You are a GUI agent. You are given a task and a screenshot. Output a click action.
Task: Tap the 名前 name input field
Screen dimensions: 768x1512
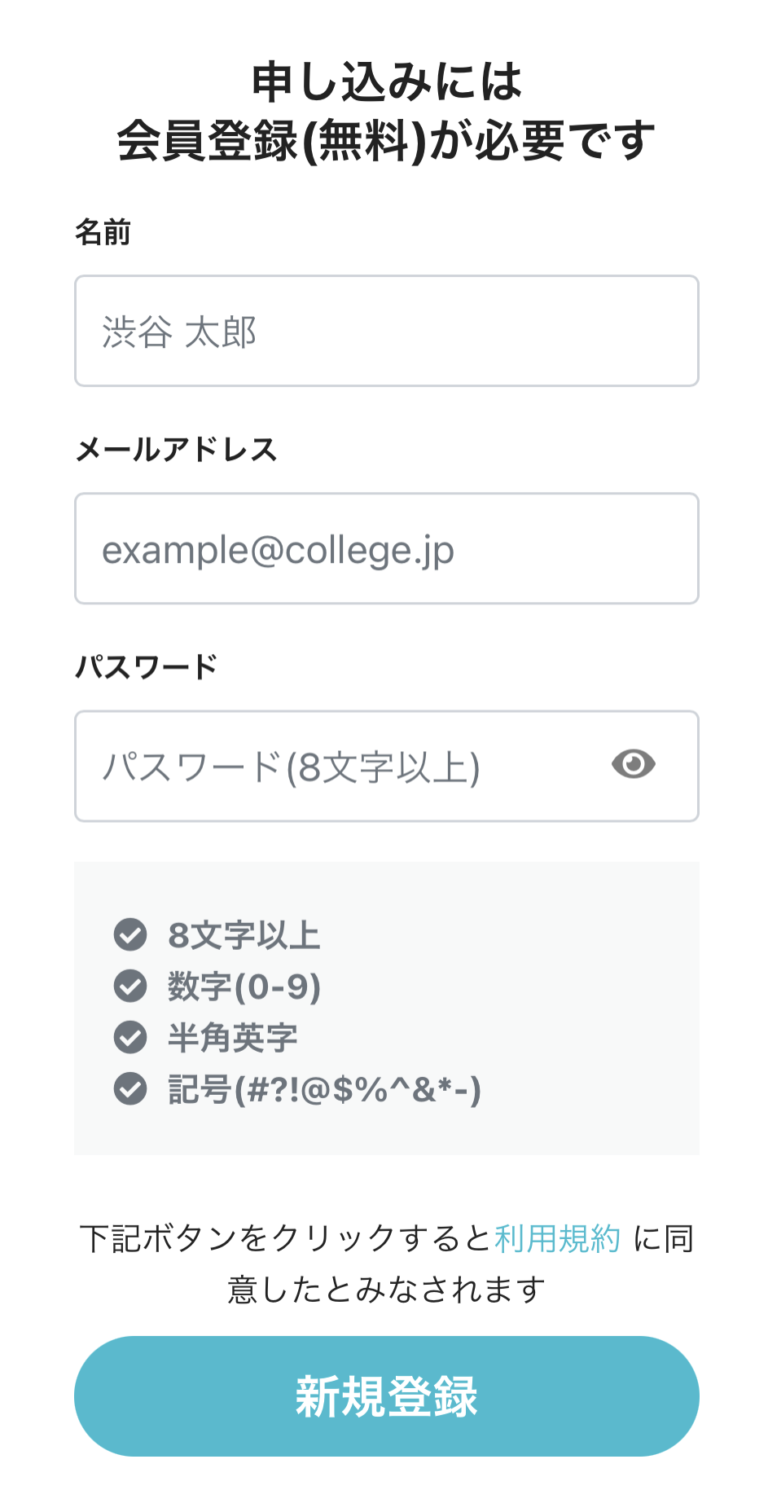386,331
